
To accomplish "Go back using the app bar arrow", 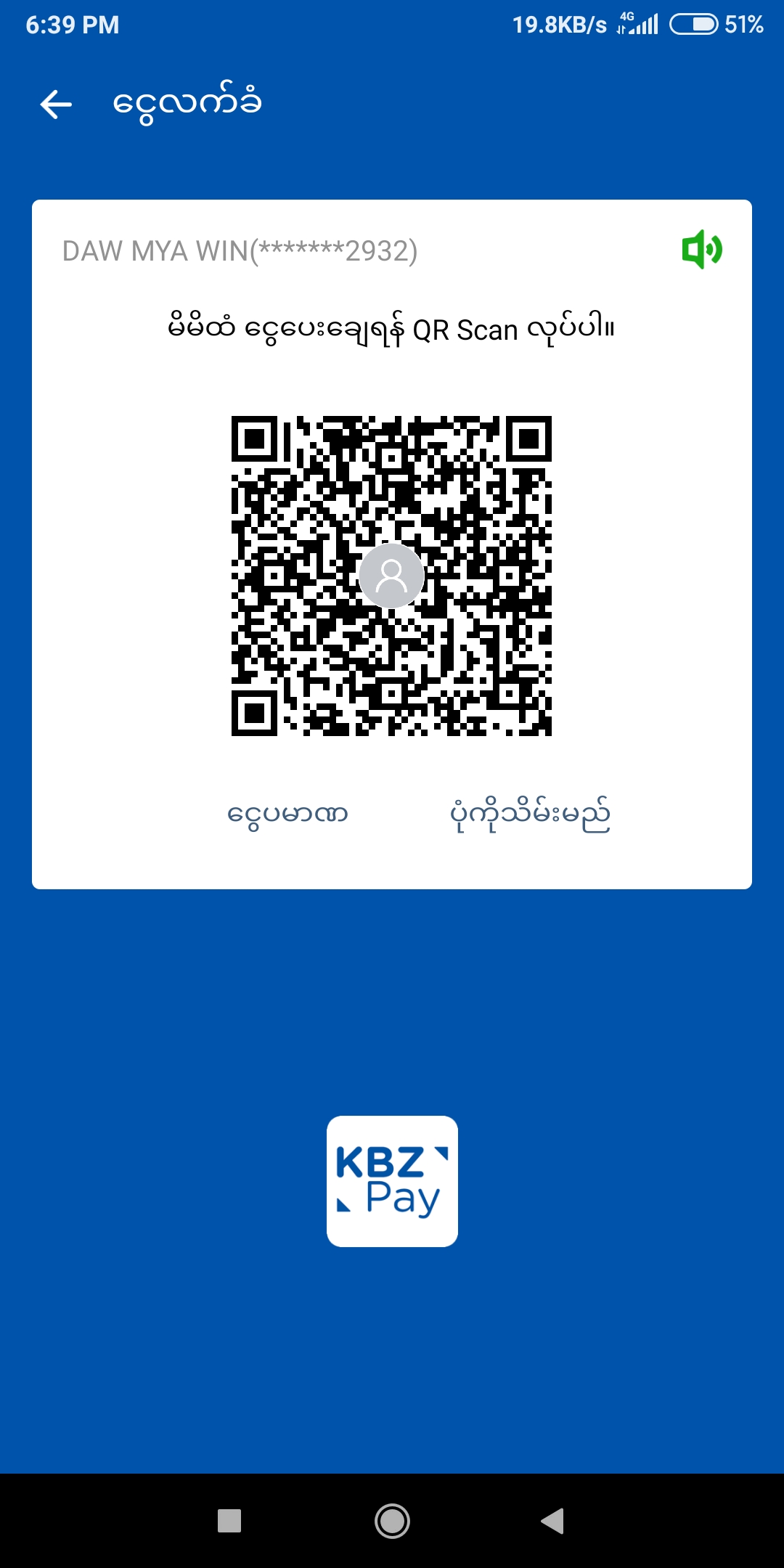I will point(56,105).
